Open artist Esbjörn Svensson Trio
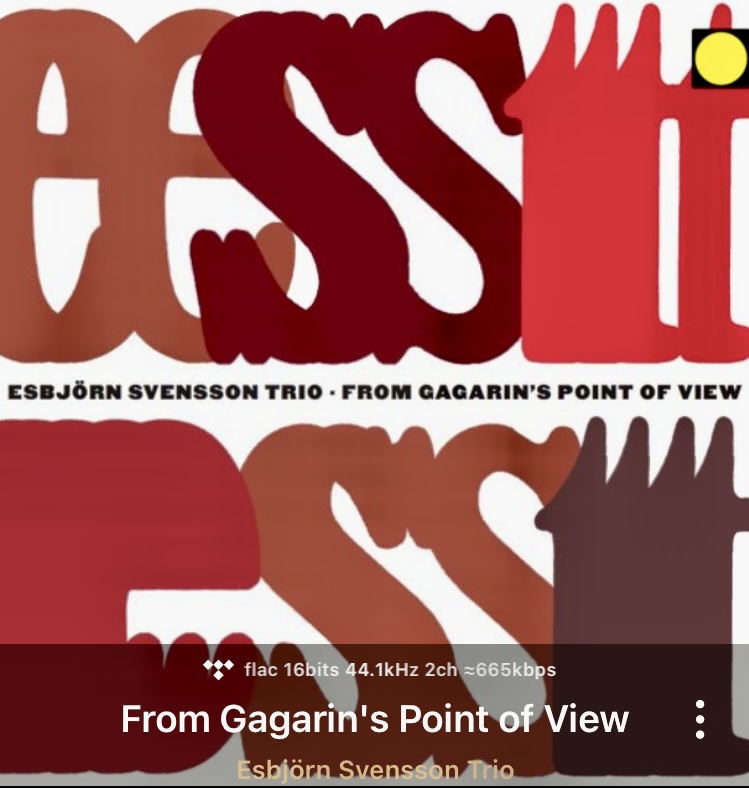Screen dimensions: 749x788 pos(375,771)
